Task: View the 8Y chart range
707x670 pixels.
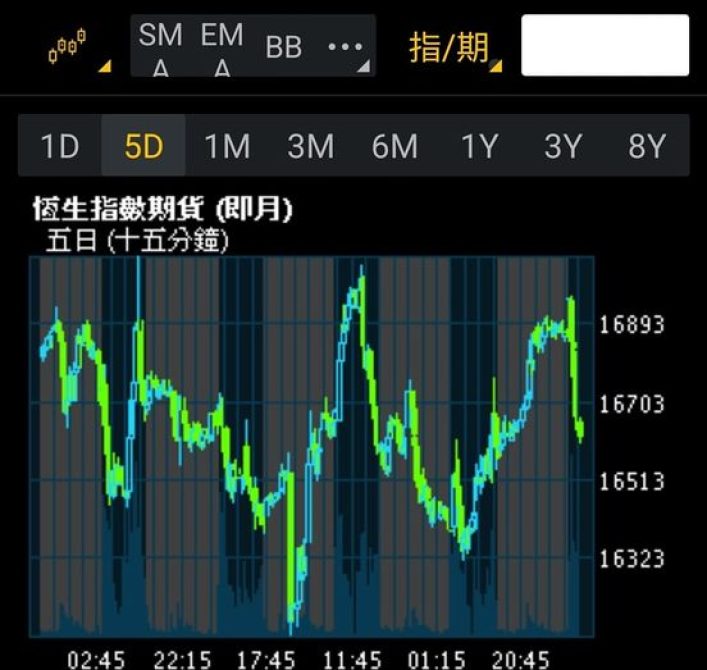Action: (646, 147)
